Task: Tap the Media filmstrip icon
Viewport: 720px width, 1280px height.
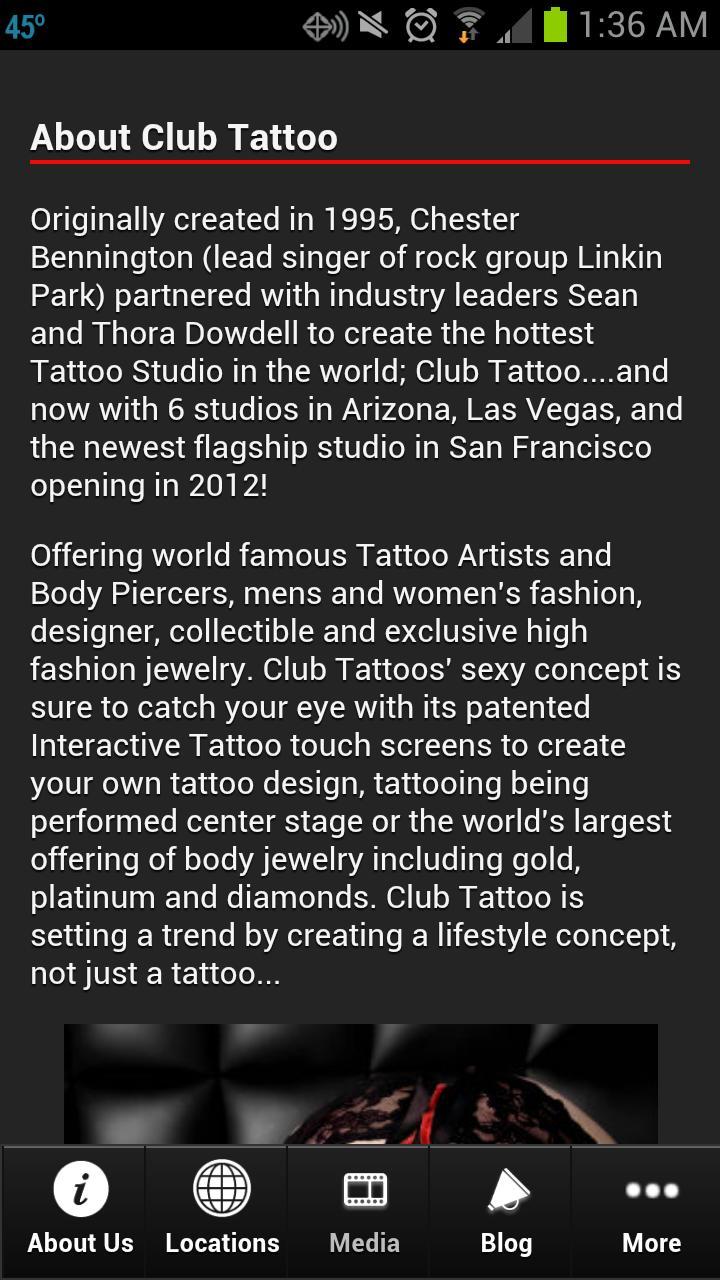Action: coord(364,1189)
